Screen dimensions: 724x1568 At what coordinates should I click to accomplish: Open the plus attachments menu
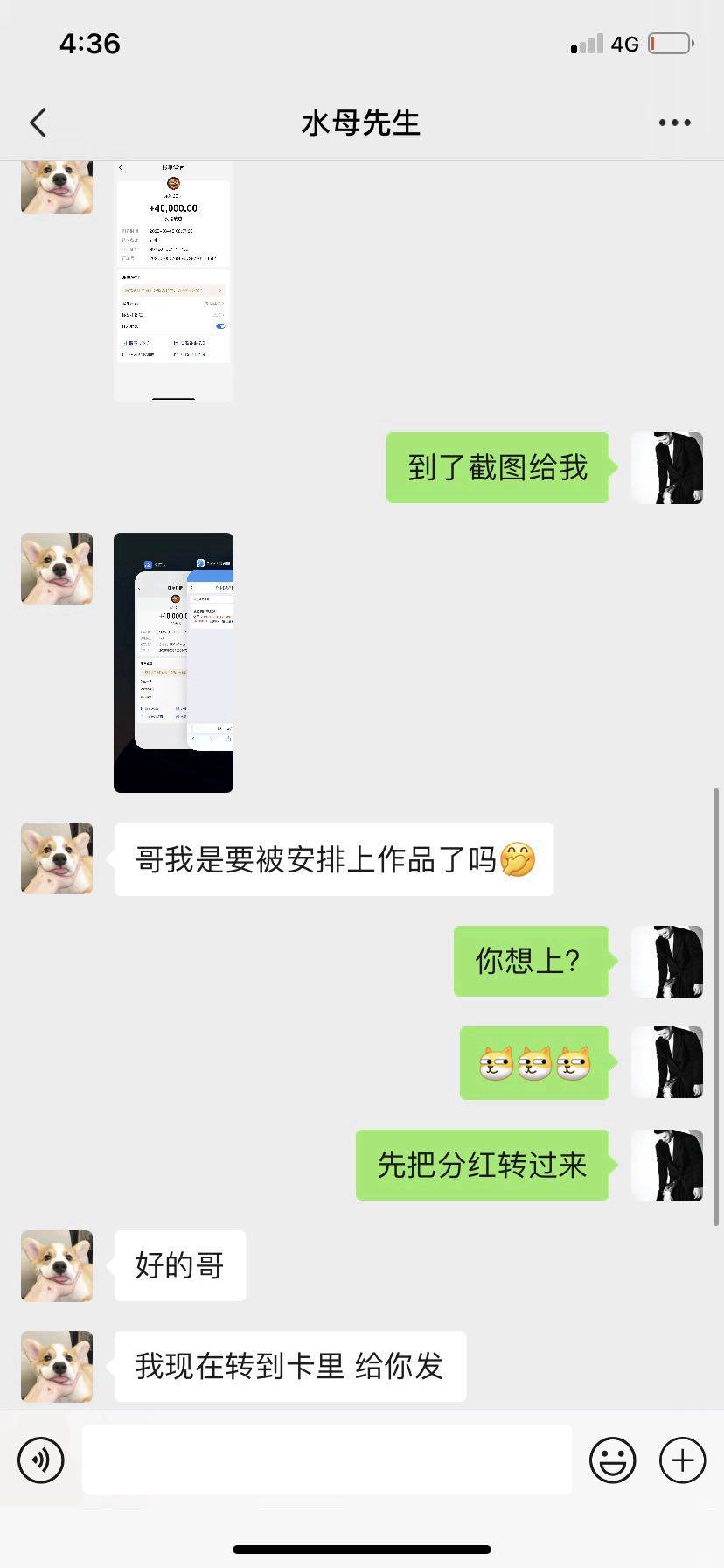pyautogui.click(x=682, y=1459)
